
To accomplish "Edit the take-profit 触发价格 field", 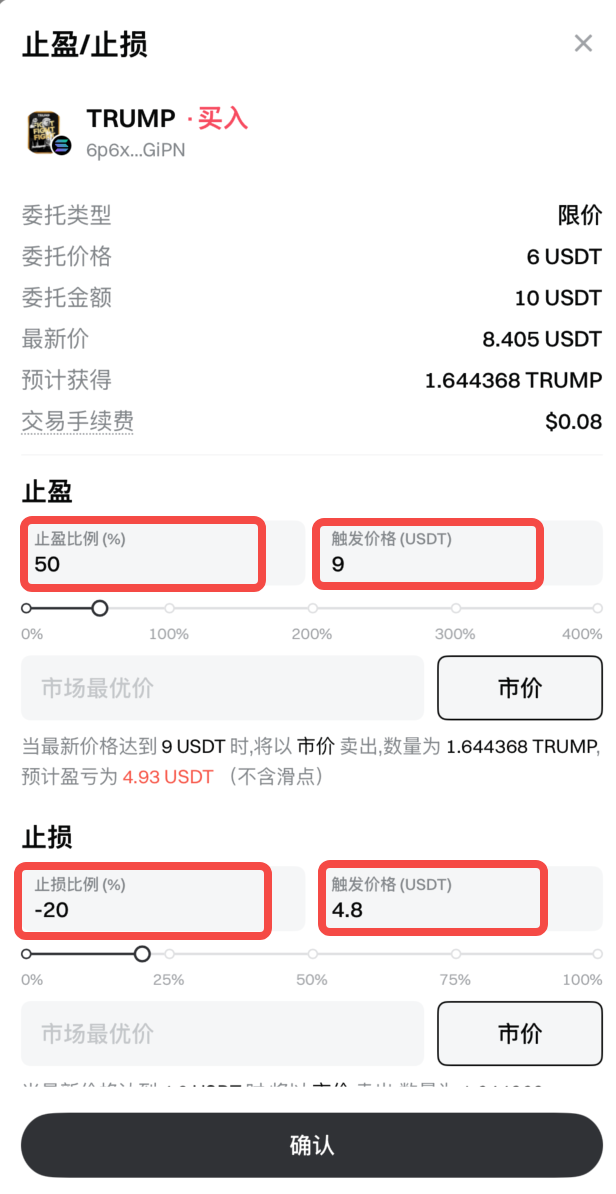I will tap(430, 553).
